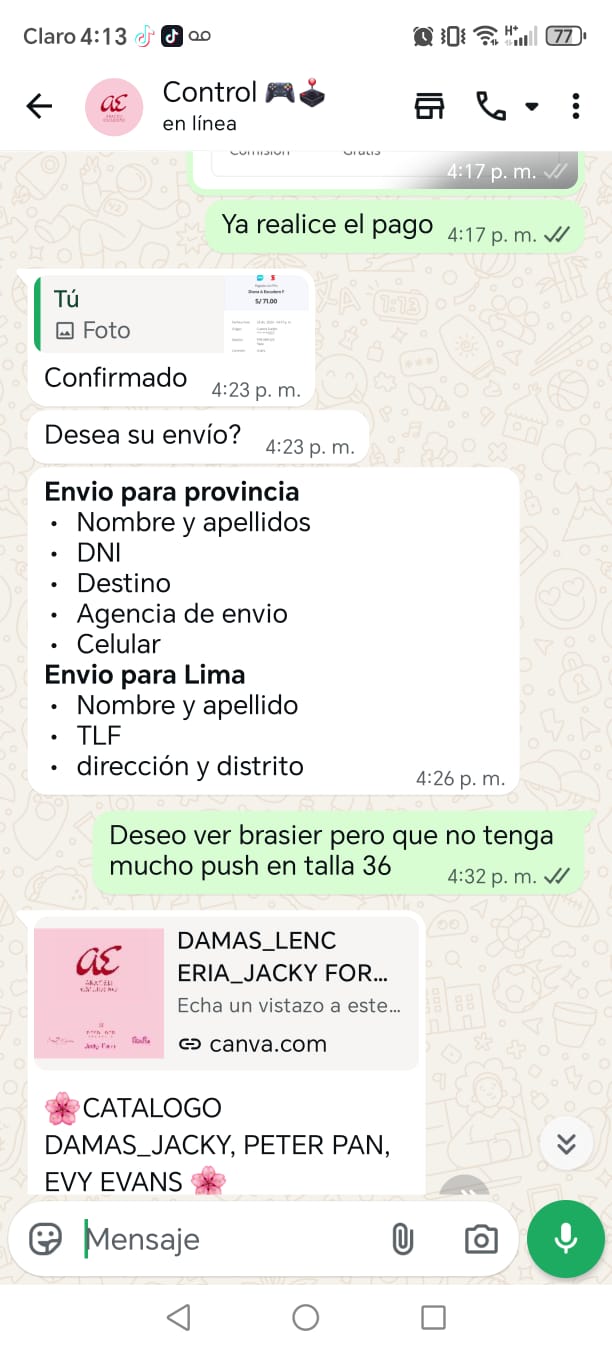Open the three-dot overflow menu
This screenshot has width=612, height=1350.
575,106
